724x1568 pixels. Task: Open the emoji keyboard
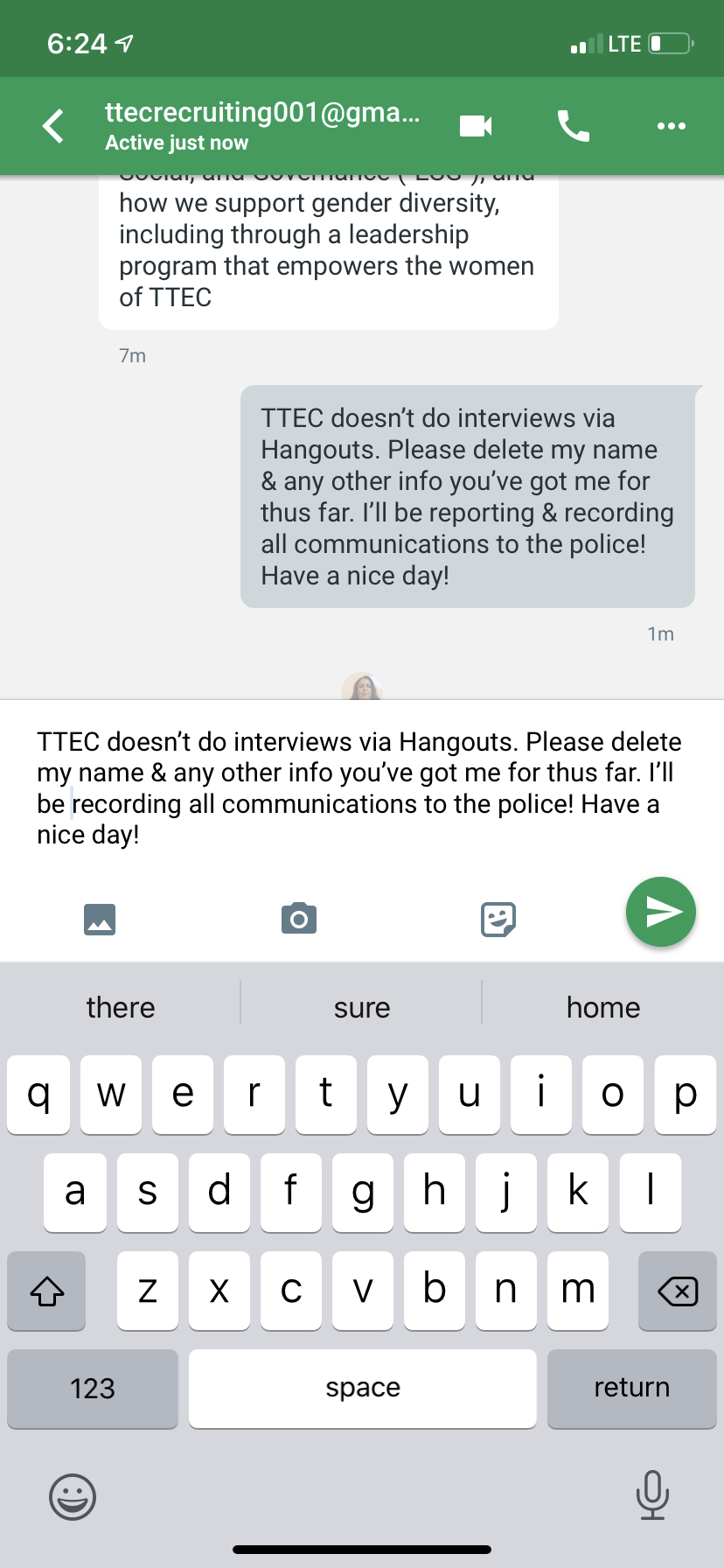[73, 1496]
